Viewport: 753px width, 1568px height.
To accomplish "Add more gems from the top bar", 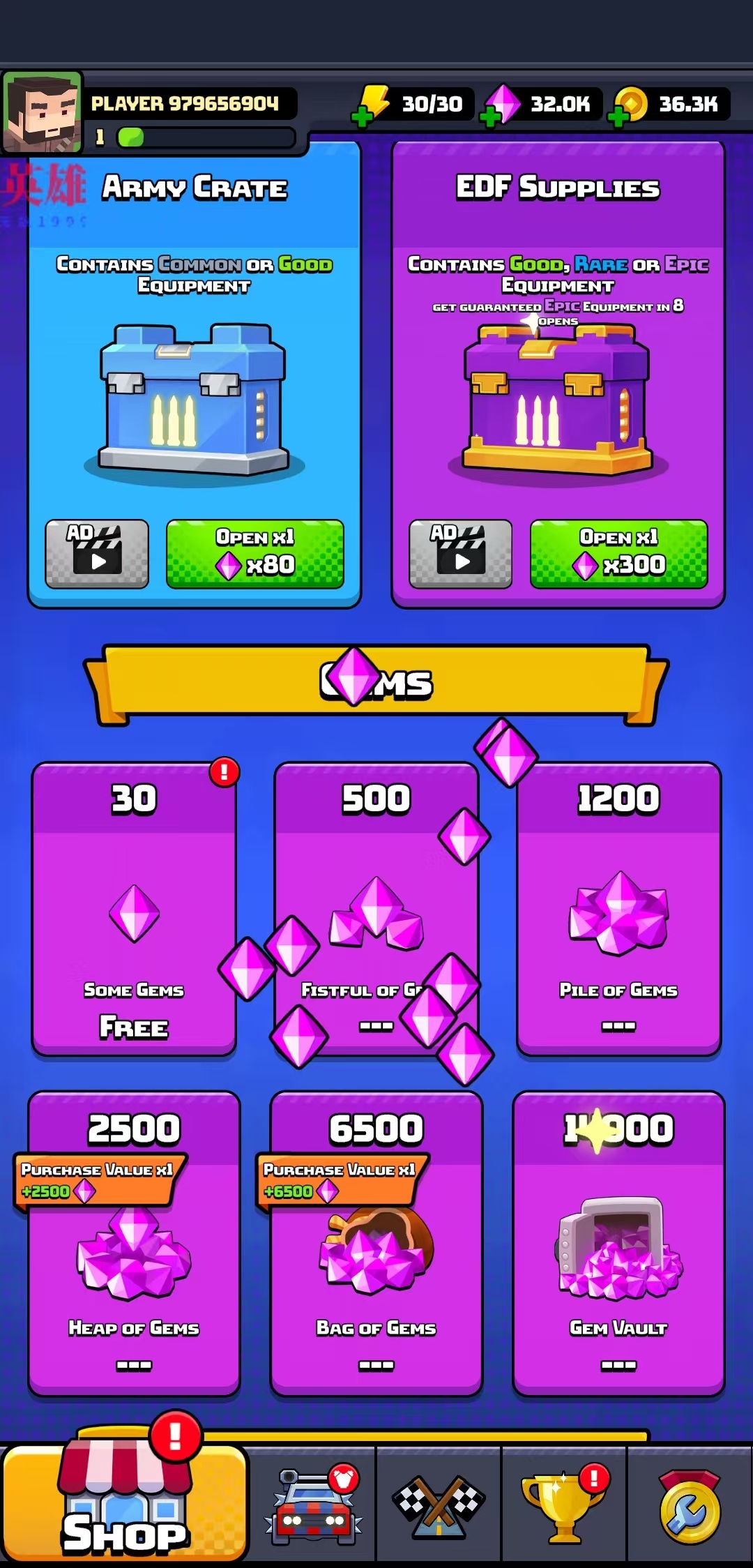I will tap(490, 117).
